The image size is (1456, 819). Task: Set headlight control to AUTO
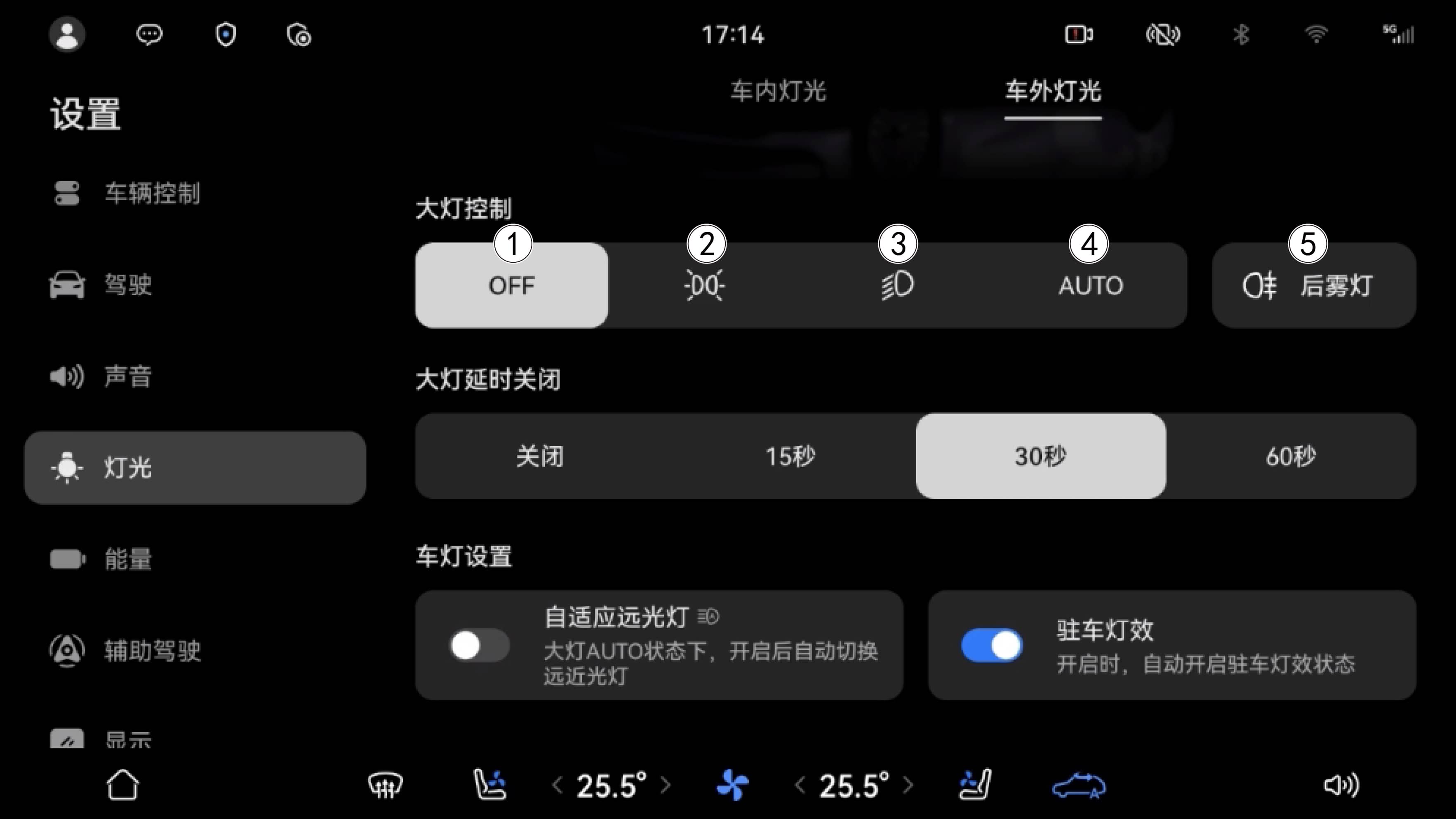pos(1090,285)
